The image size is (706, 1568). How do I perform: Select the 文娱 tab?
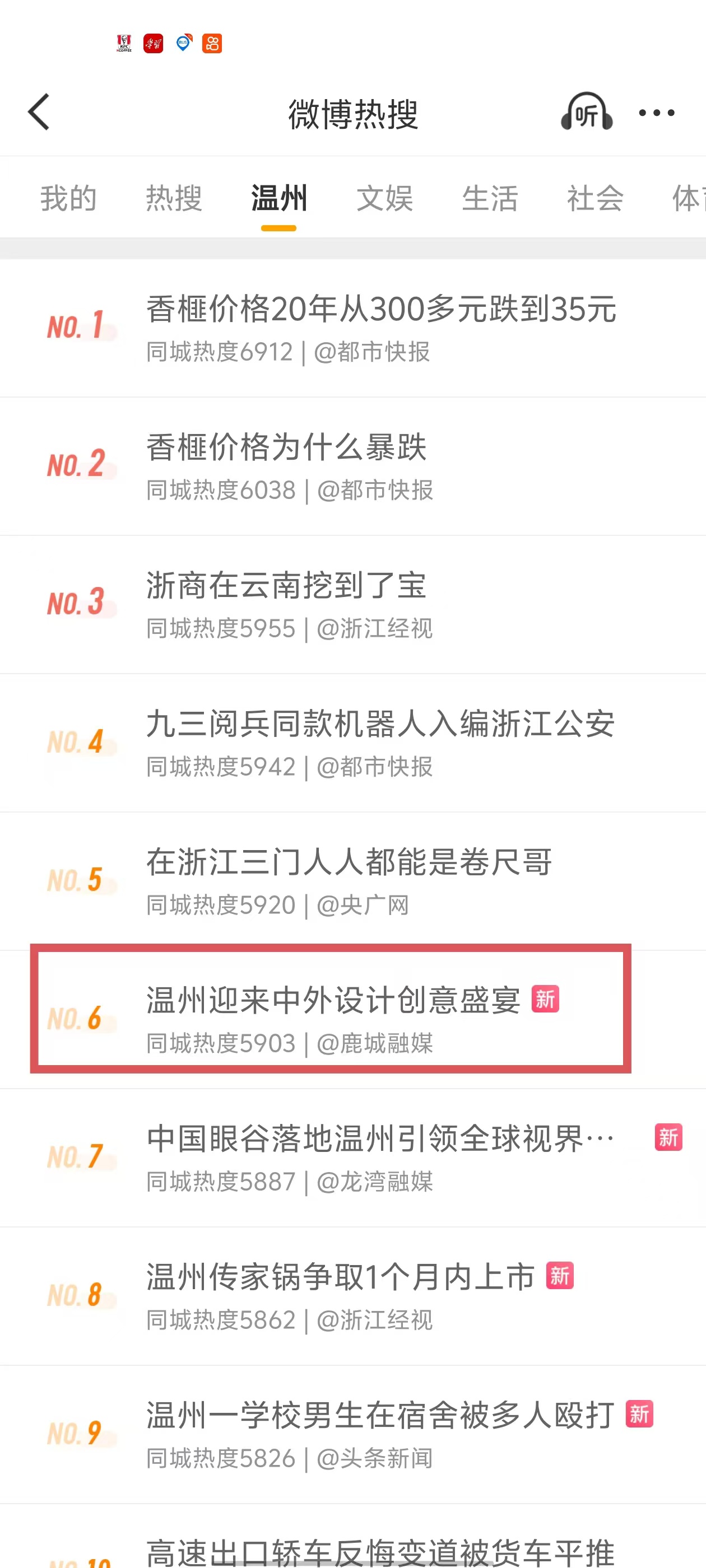tap(384, 198)
